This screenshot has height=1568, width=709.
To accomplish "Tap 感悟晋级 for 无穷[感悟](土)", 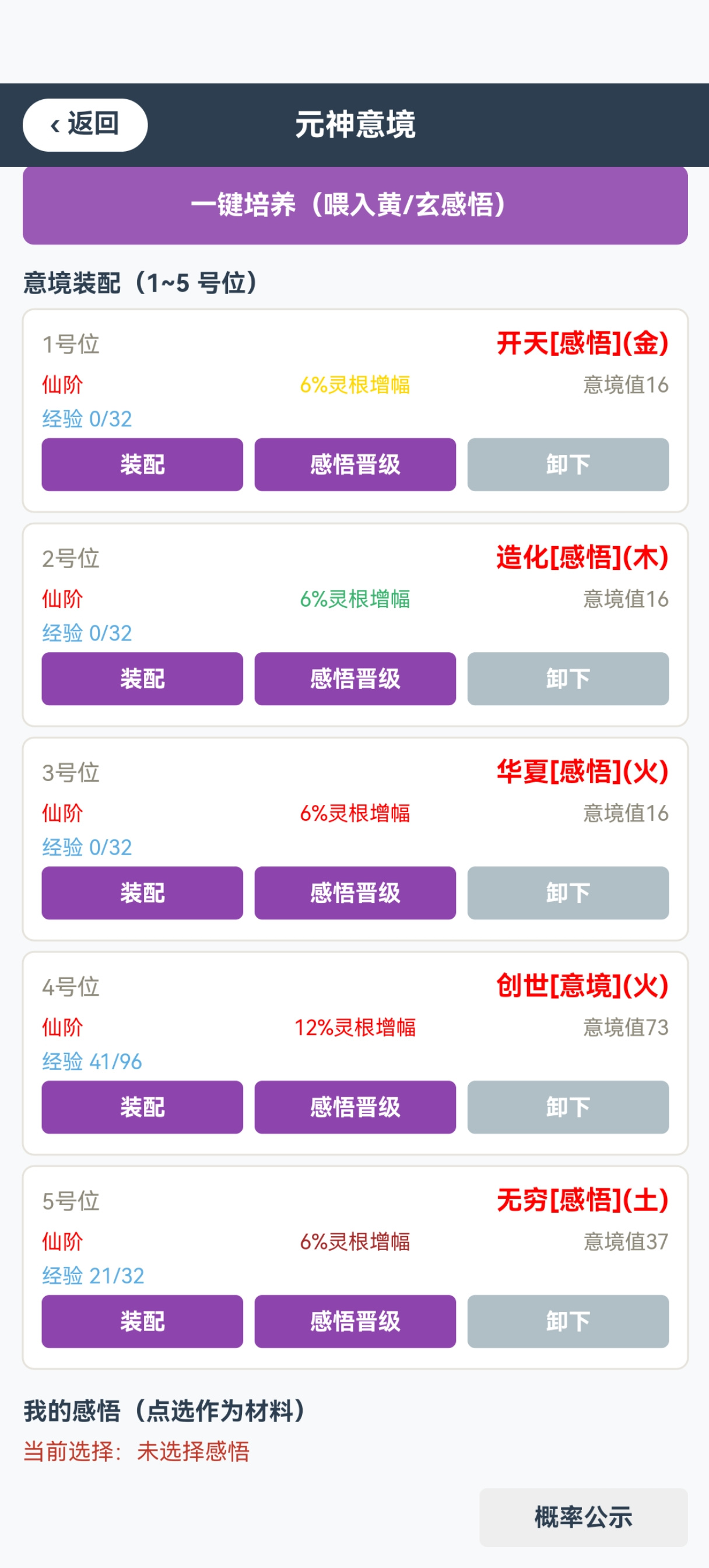I will point(355,1321).
